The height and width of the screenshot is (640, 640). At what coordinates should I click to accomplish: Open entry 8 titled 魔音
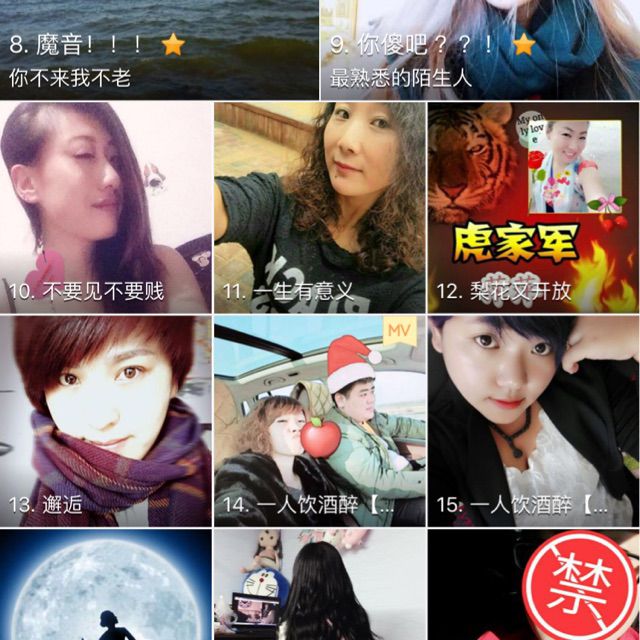click(160, 50)
